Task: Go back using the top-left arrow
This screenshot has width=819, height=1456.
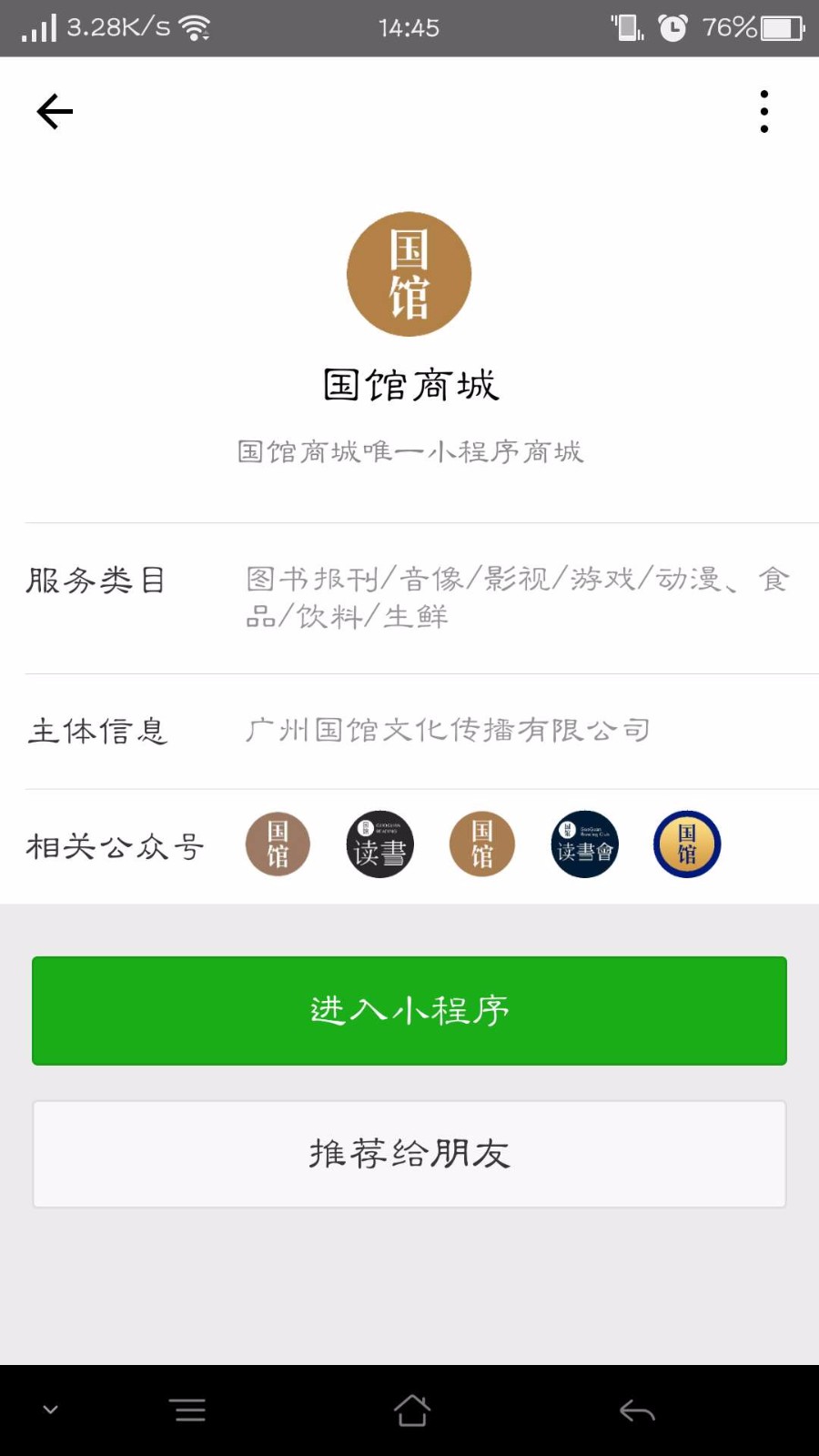Action: coord(55,112)
